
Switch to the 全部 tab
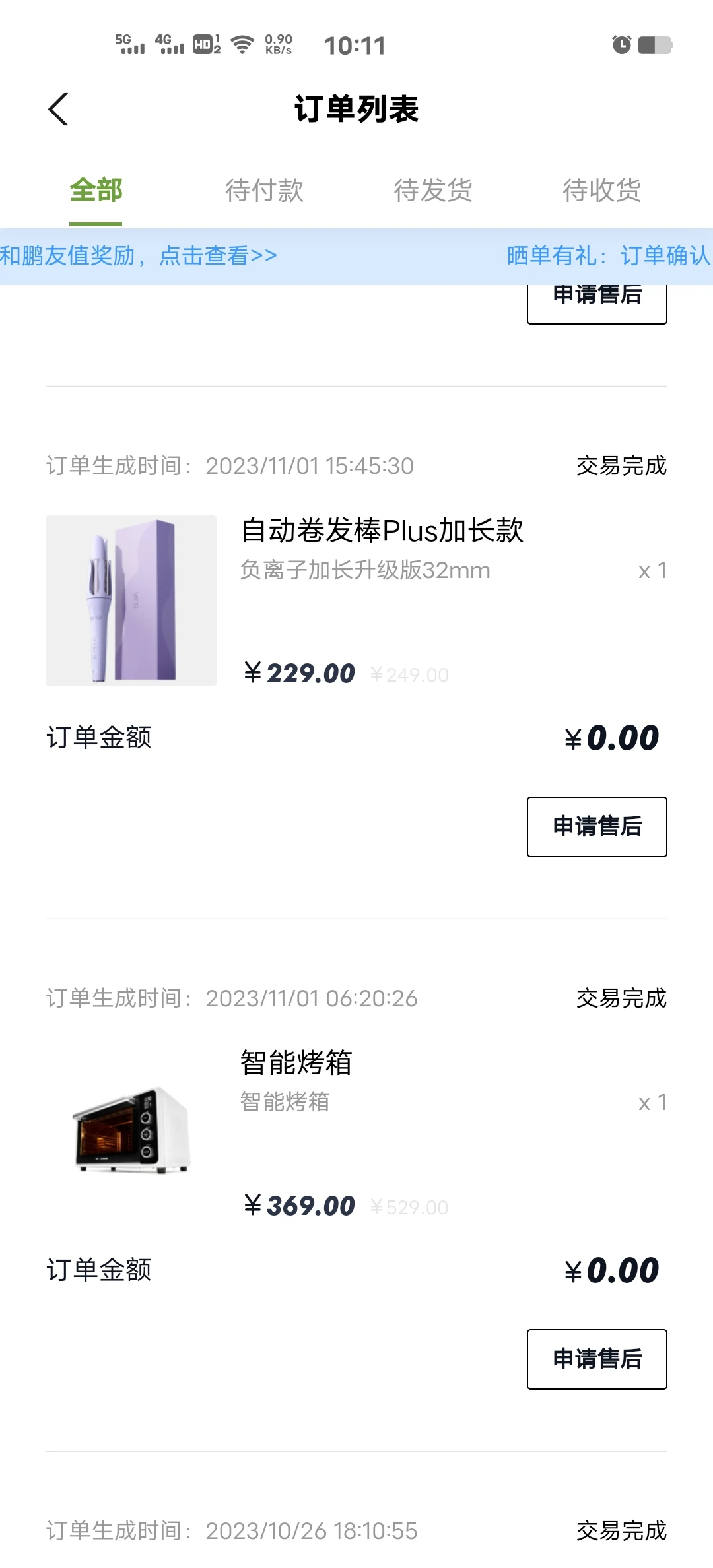coord(96,191)
